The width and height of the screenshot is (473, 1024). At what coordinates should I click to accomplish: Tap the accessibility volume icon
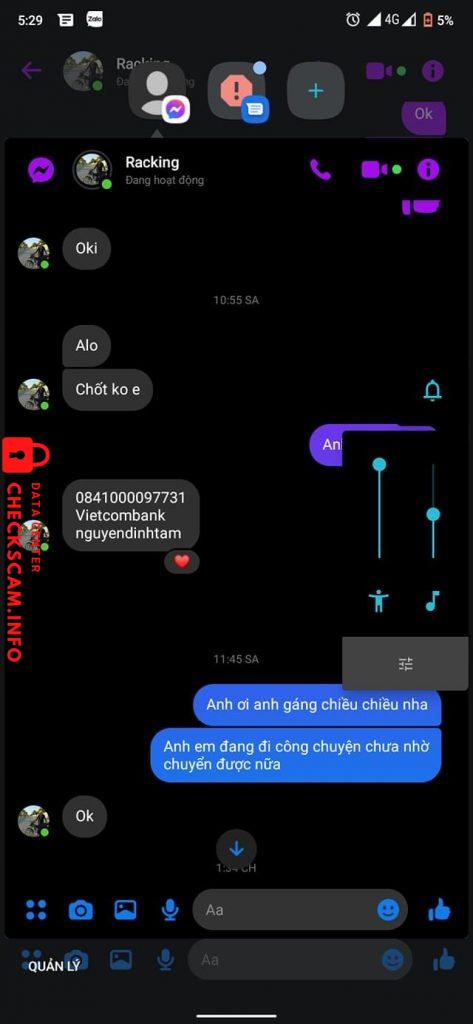click(x=378, y=600)
